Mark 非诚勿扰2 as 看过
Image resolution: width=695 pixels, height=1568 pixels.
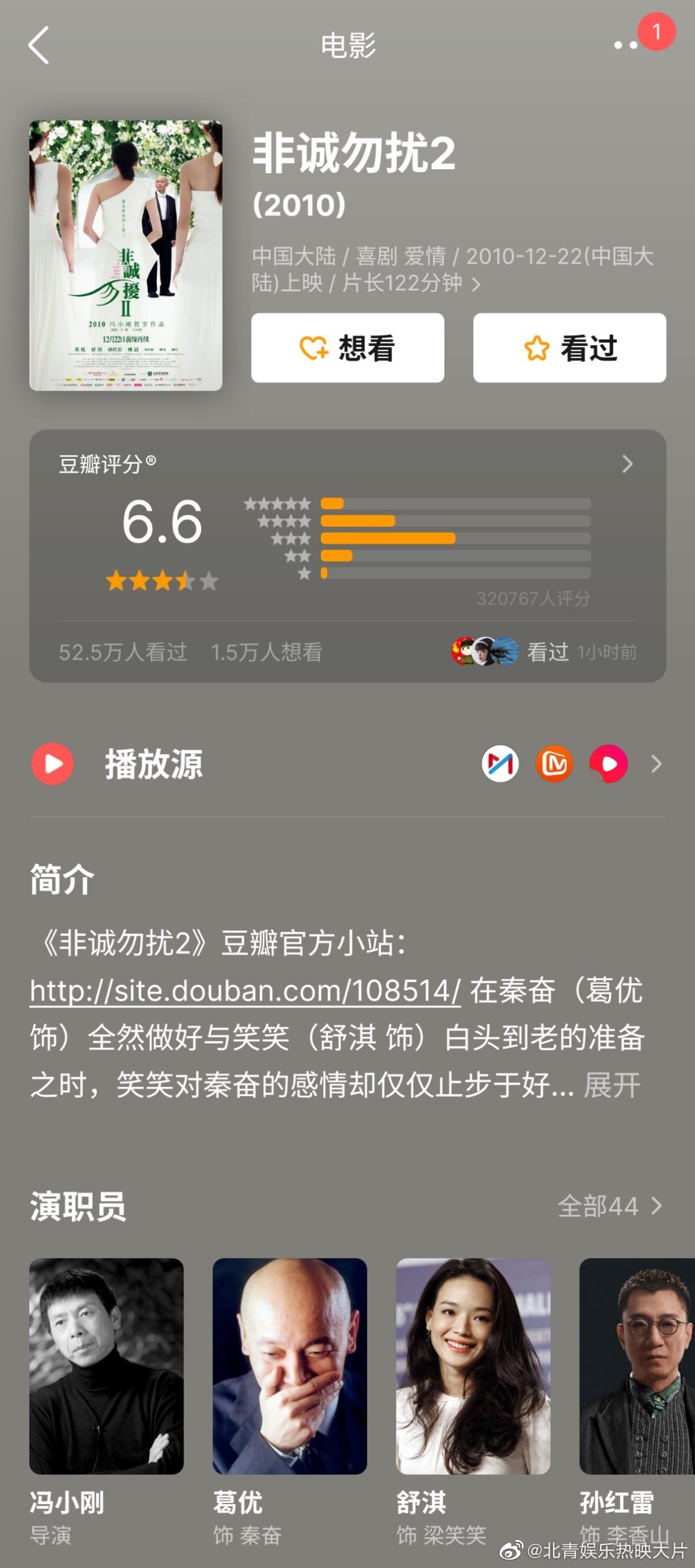pyautogui.click(x=569, y=348)
